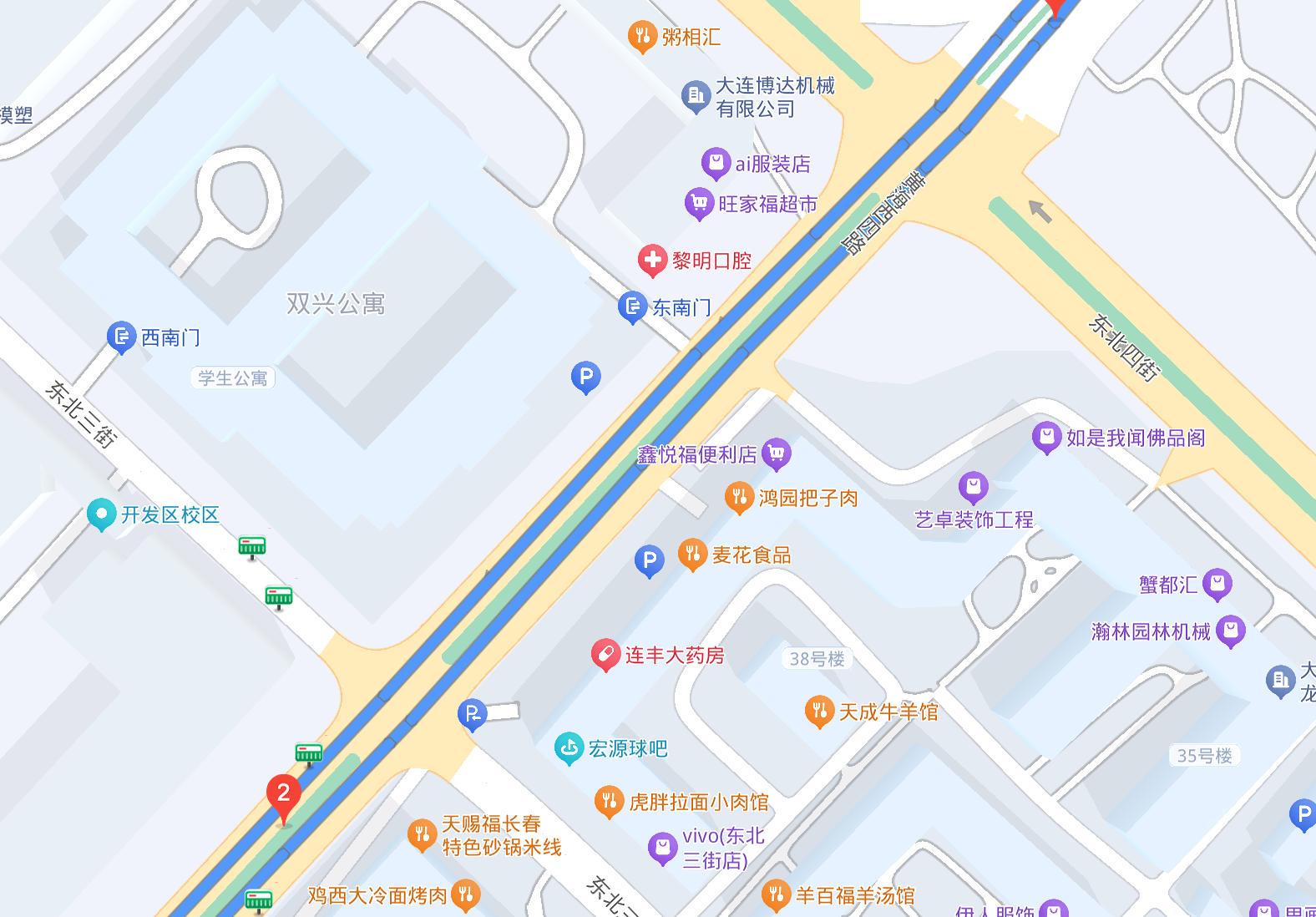1316x917 pixels.
Task: Select 虎胖拉面小肉馆 on the map
Action: (x=609, y=802)
